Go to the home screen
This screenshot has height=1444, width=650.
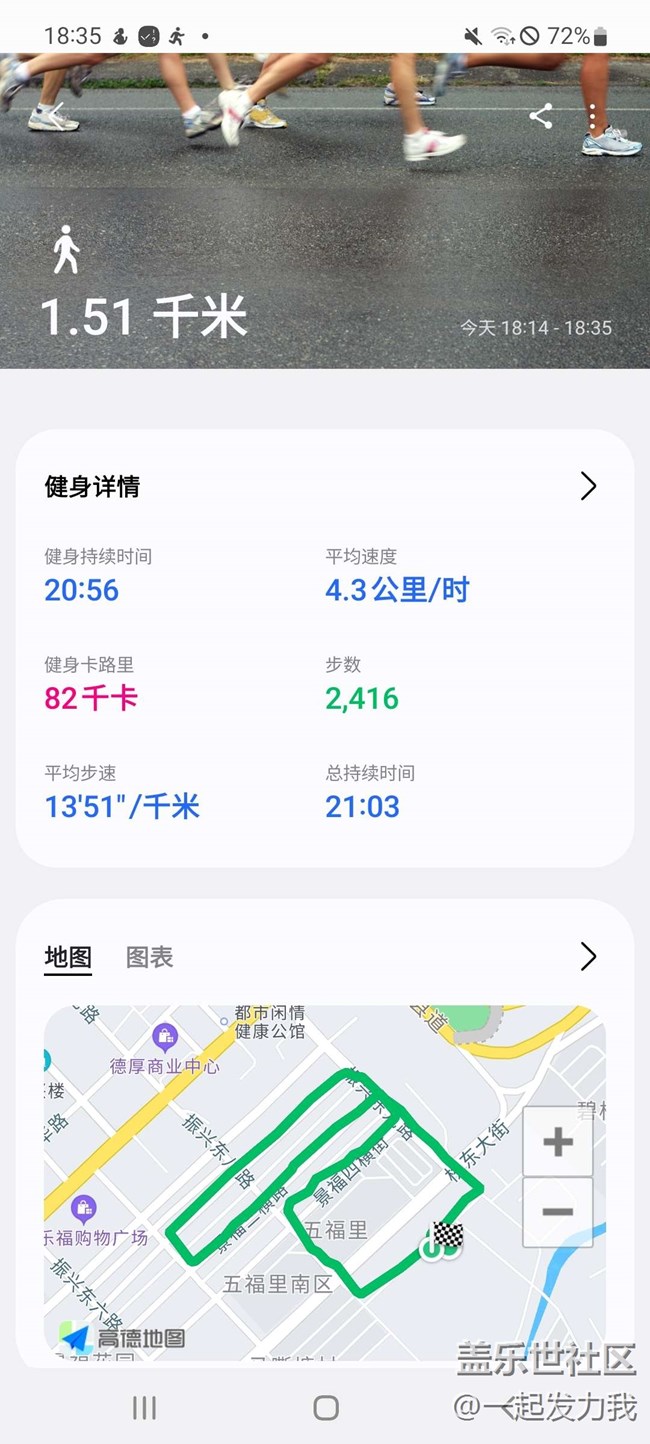coord(326,1408)
